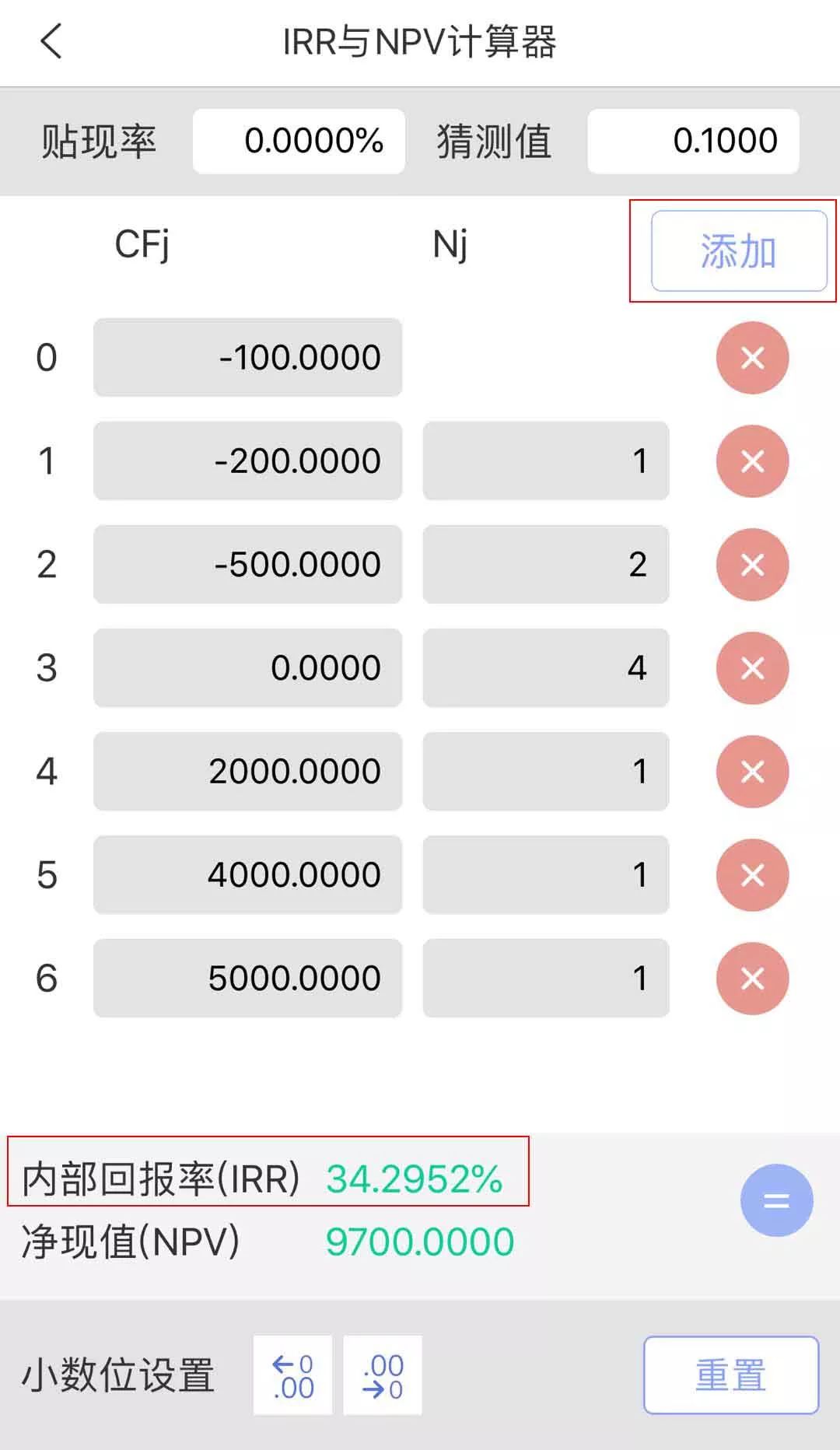Remove the 0.0000 cash flow row
This screenshot has height=1450, width=840.
coord(752,668)
